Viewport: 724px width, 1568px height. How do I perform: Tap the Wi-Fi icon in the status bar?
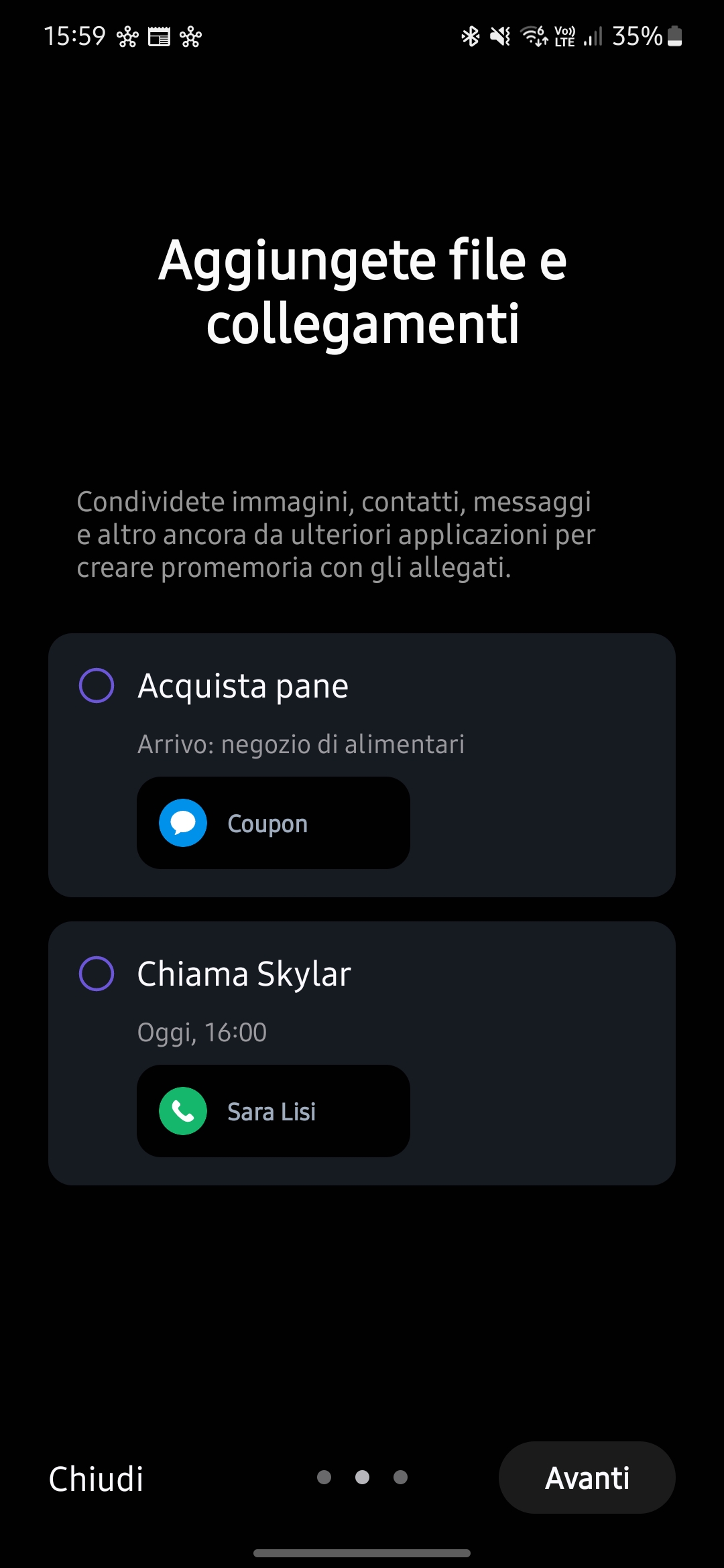(534, 37)
